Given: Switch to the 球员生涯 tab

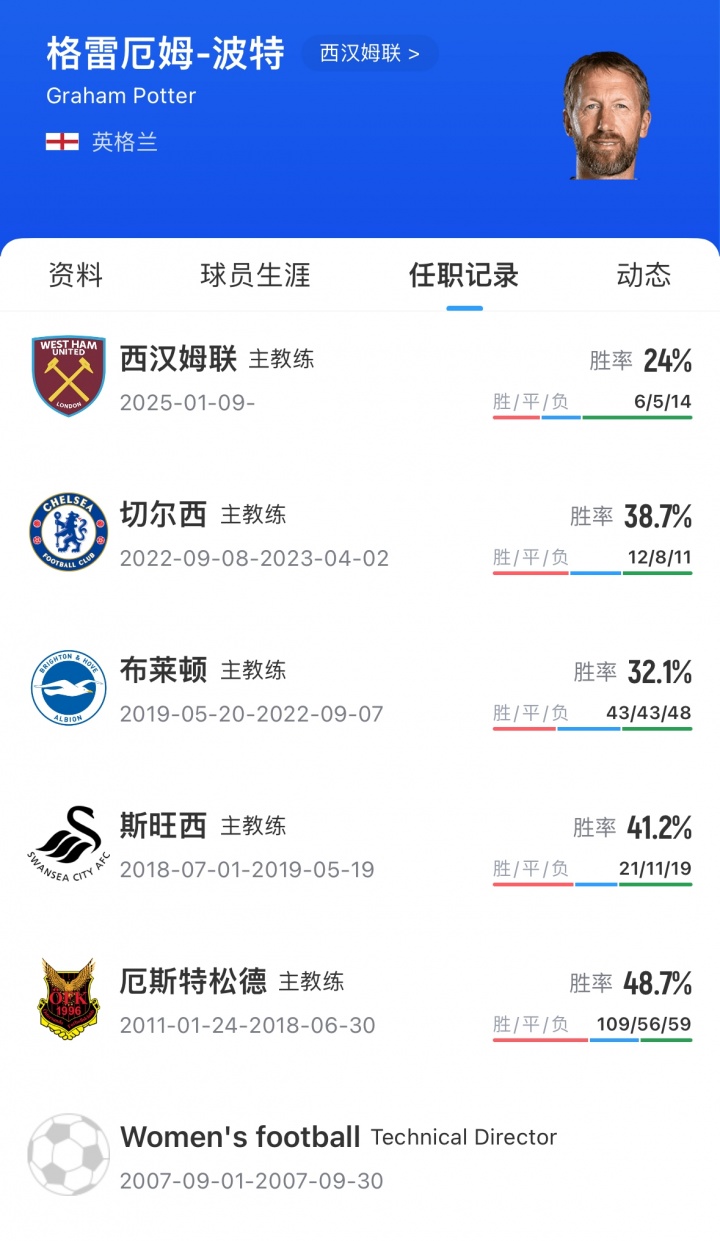Looking at the screenshot, I should [255, 275].
